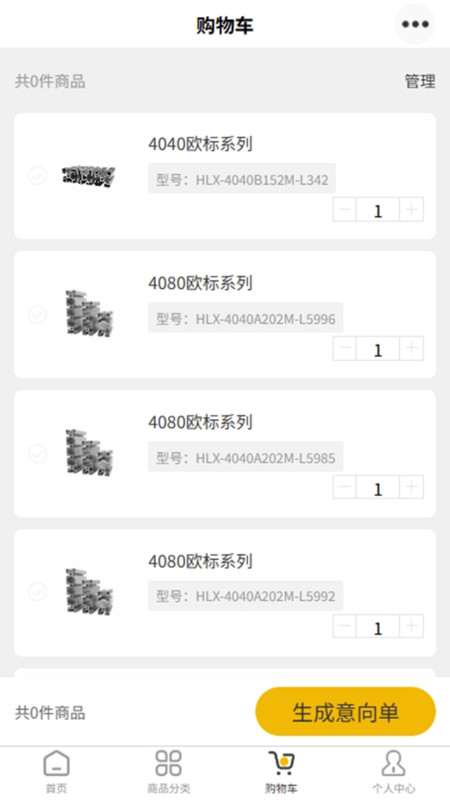Select item HLX-4040A202M-L5992 checkbox

click(x=37, y=592)
